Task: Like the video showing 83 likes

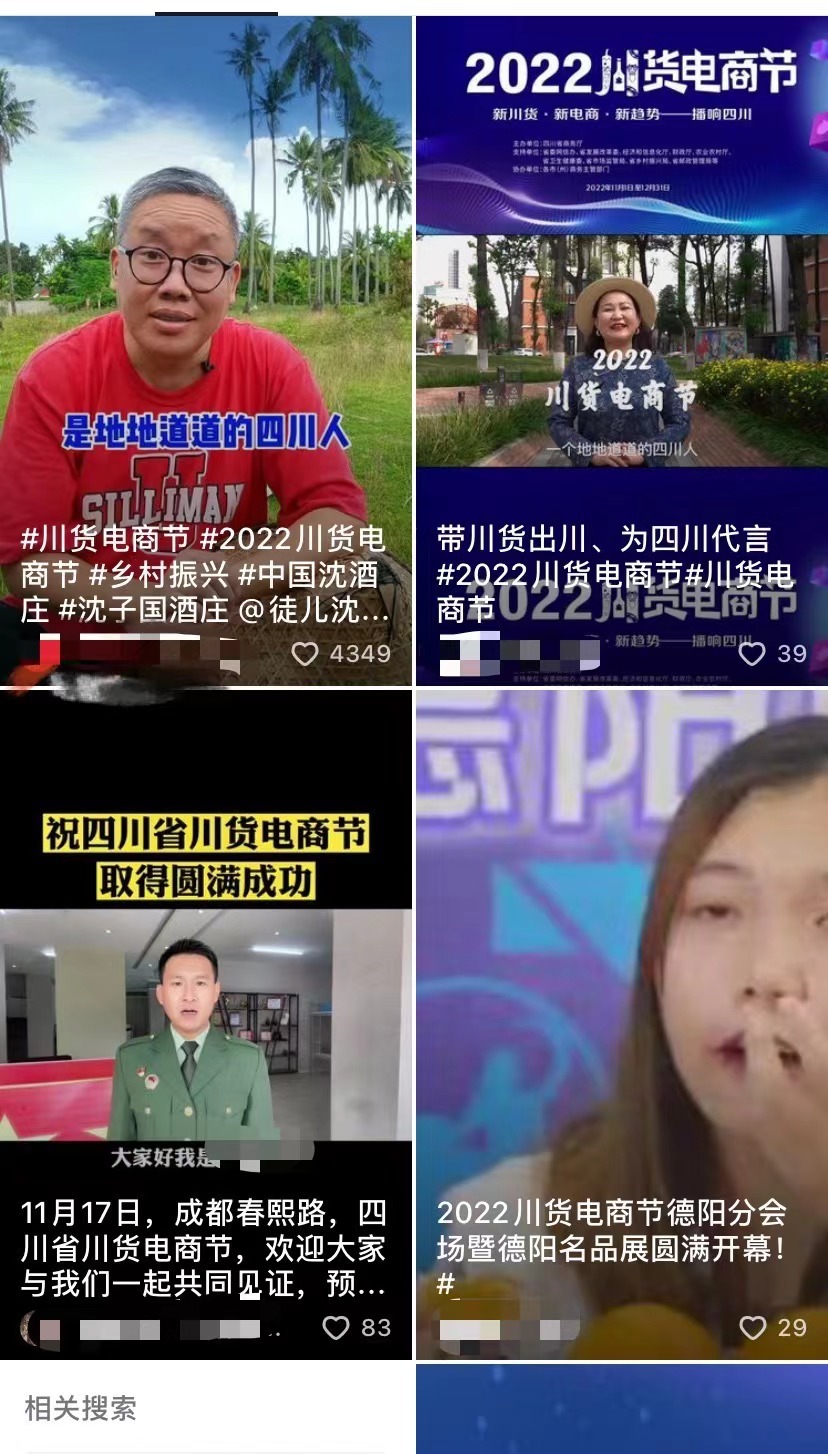Action: pyautogui.click(x=336, y=1328)
